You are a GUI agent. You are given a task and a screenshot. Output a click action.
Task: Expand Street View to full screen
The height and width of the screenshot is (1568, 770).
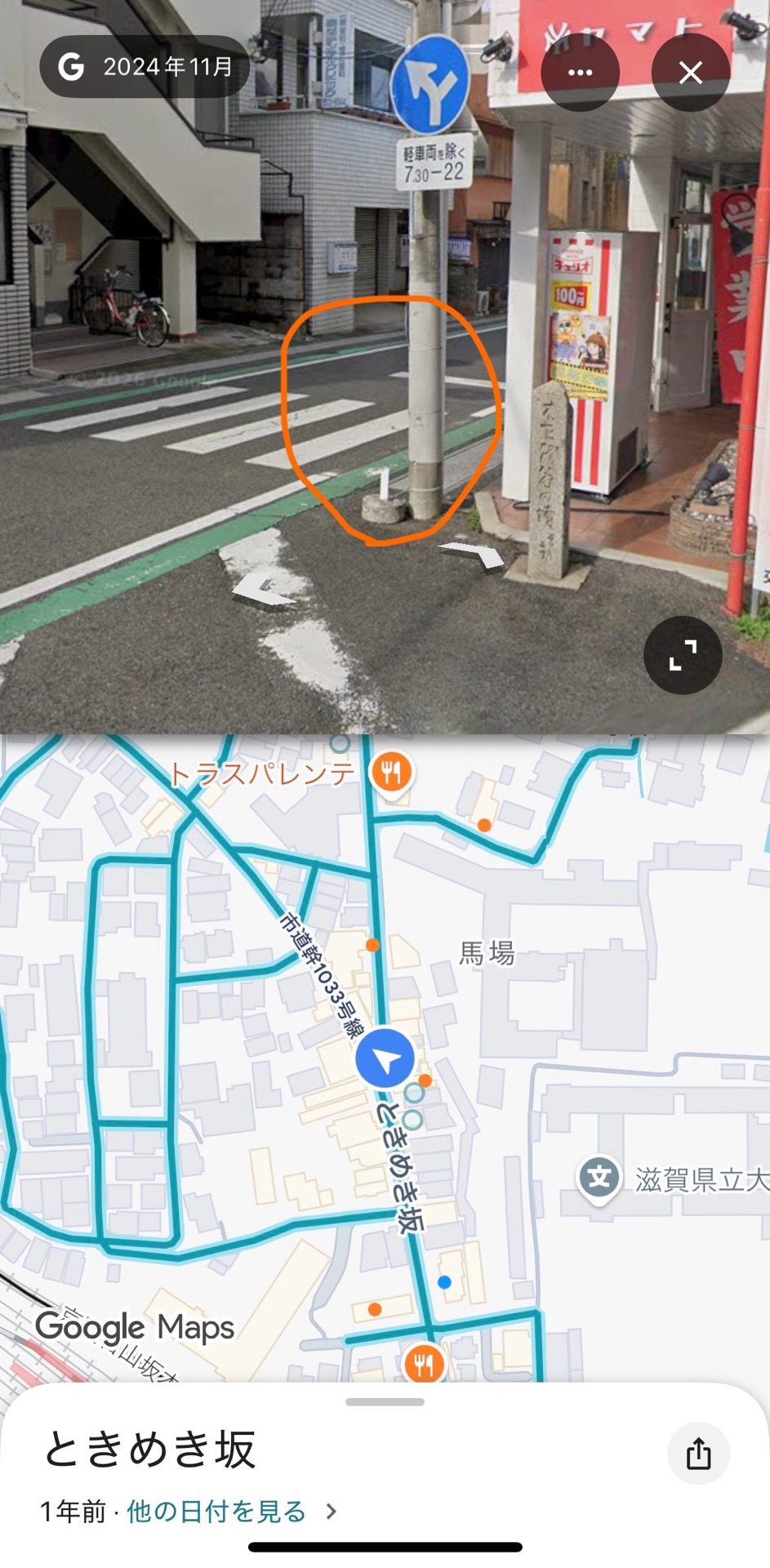[683, 655]
